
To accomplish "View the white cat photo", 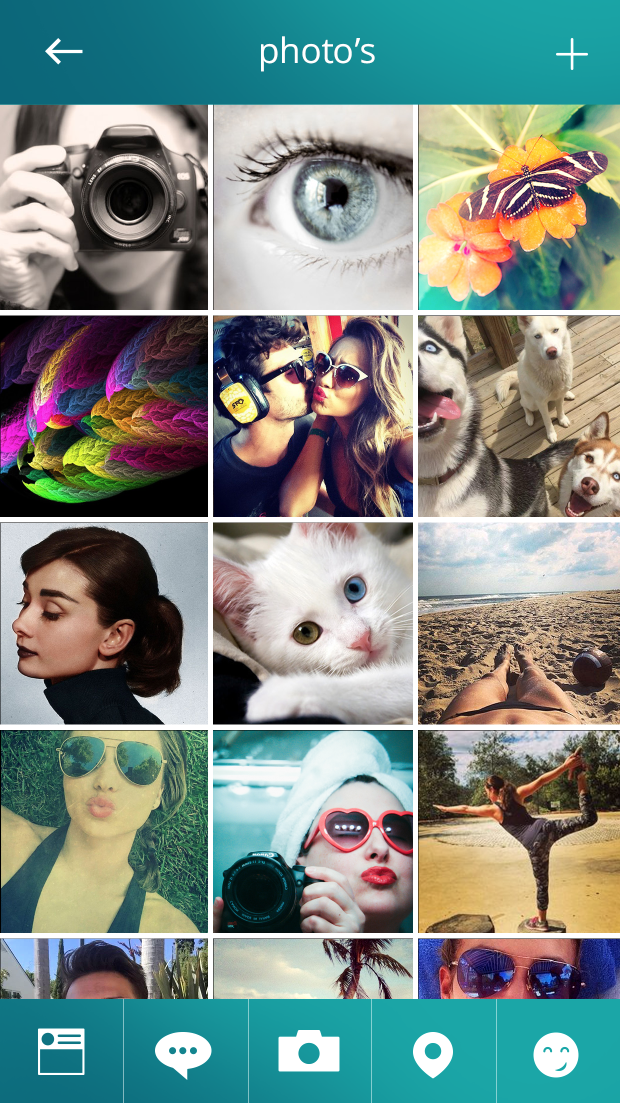I will click(313, 623).
